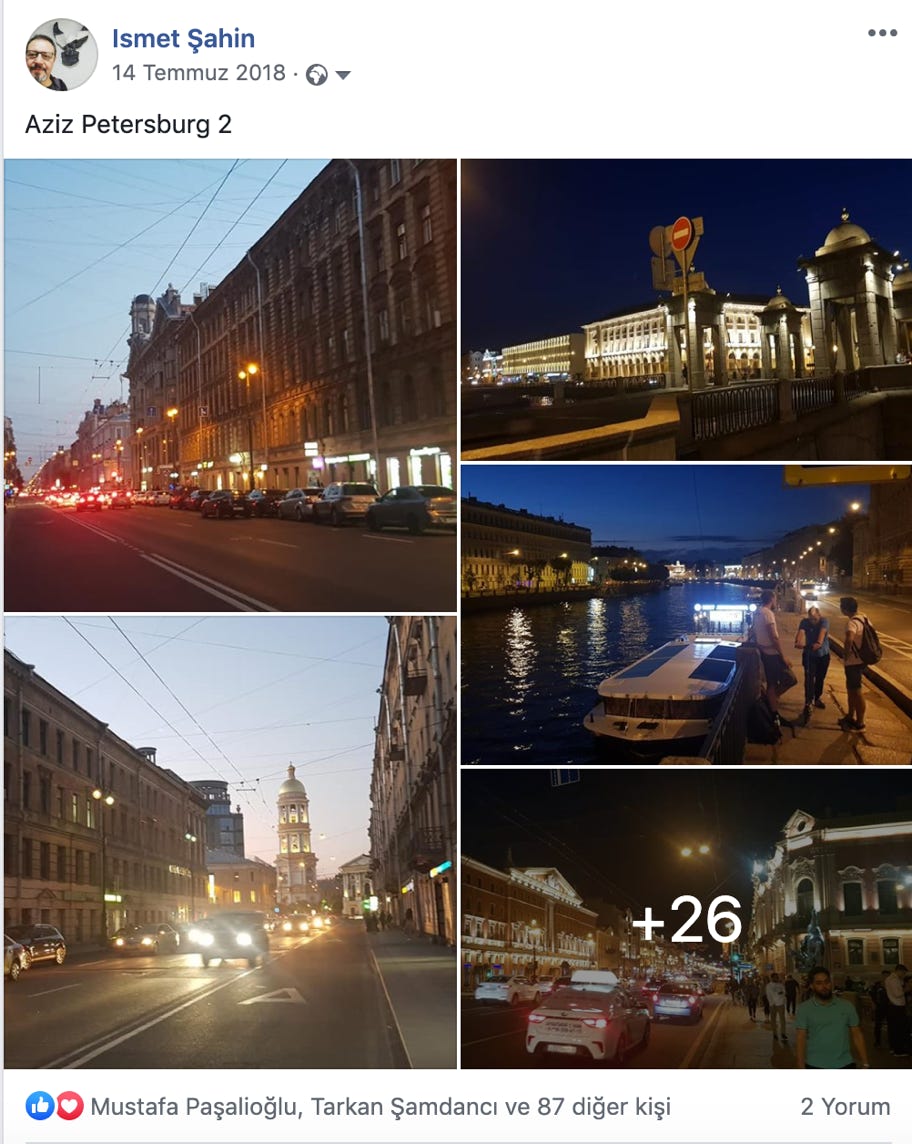Open the post's three-dot options menu
Image resolution: width=912 pixels, height=1144 pixels.
(882, 33)
